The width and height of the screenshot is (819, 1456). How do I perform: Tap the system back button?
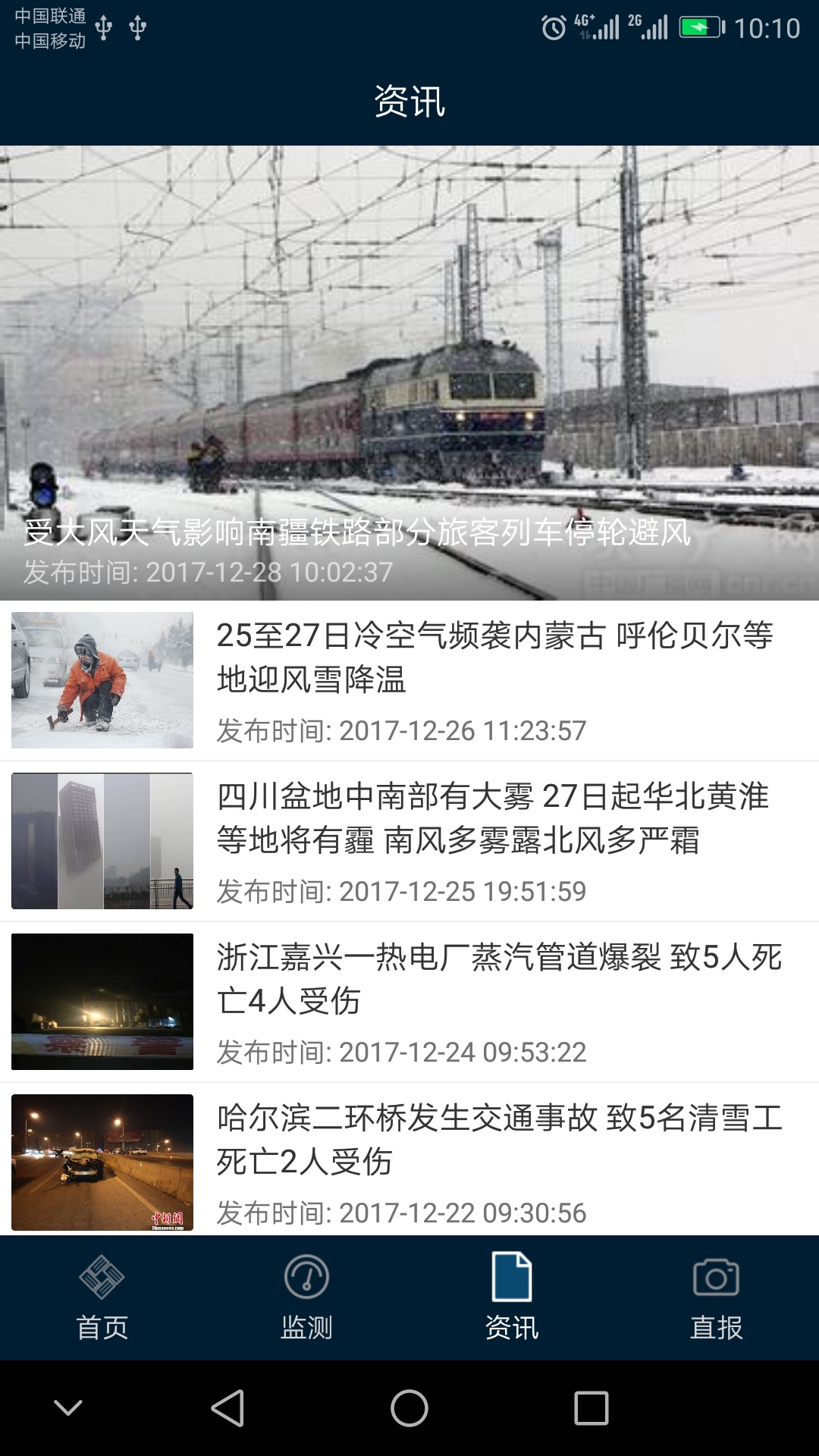click(x=227, y=1408)
